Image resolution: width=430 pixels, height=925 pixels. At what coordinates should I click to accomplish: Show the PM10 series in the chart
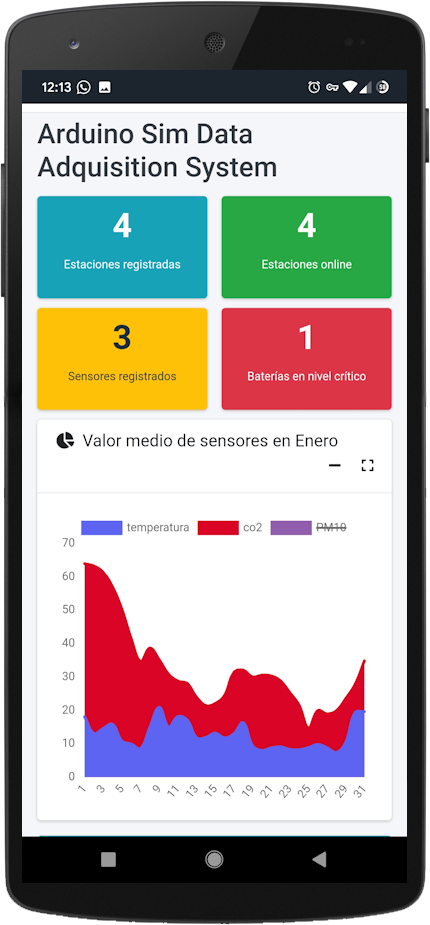coord(308,527)
